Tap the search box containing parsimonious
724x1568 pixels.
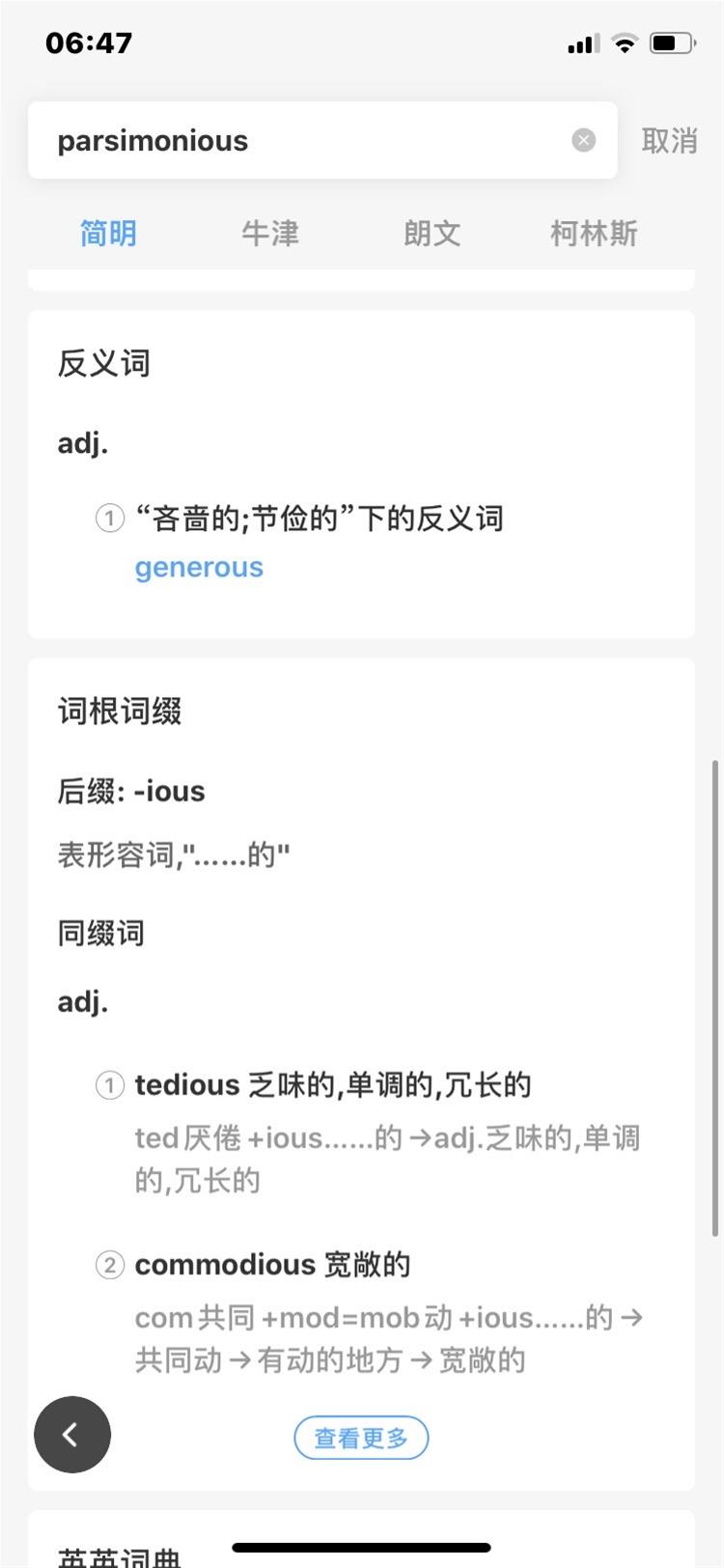322,141
